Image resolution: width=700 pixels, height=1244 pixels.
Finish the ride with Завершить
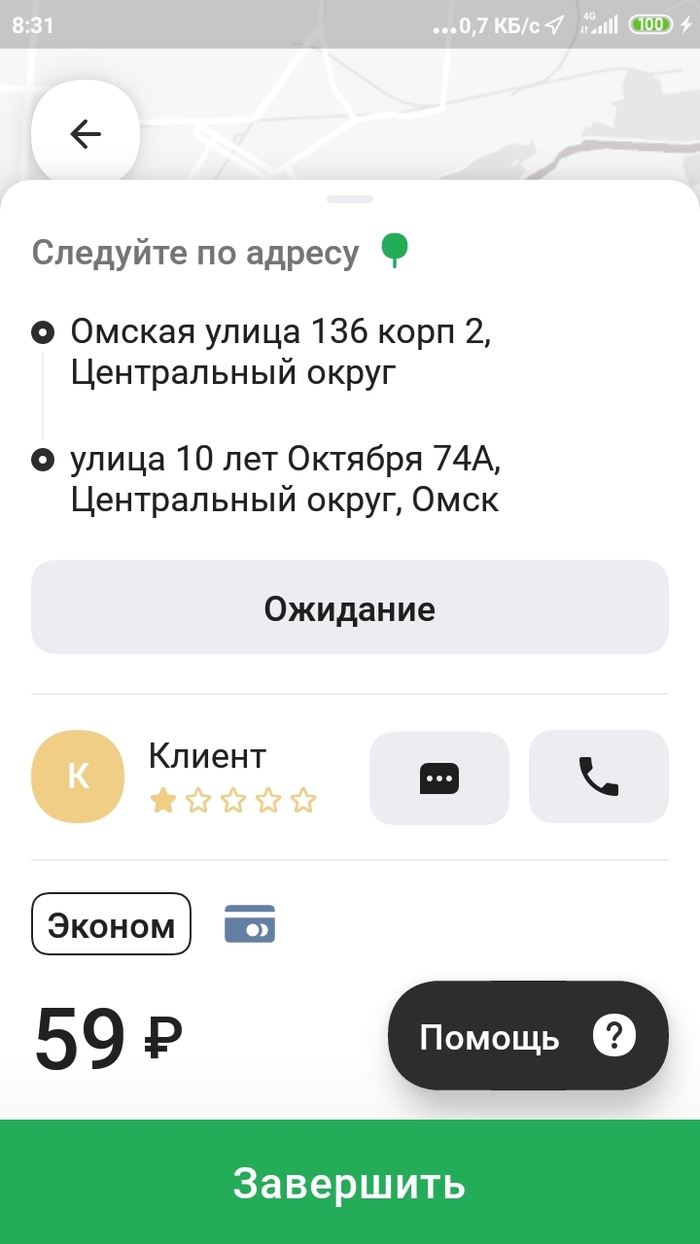coord(349,1183)
